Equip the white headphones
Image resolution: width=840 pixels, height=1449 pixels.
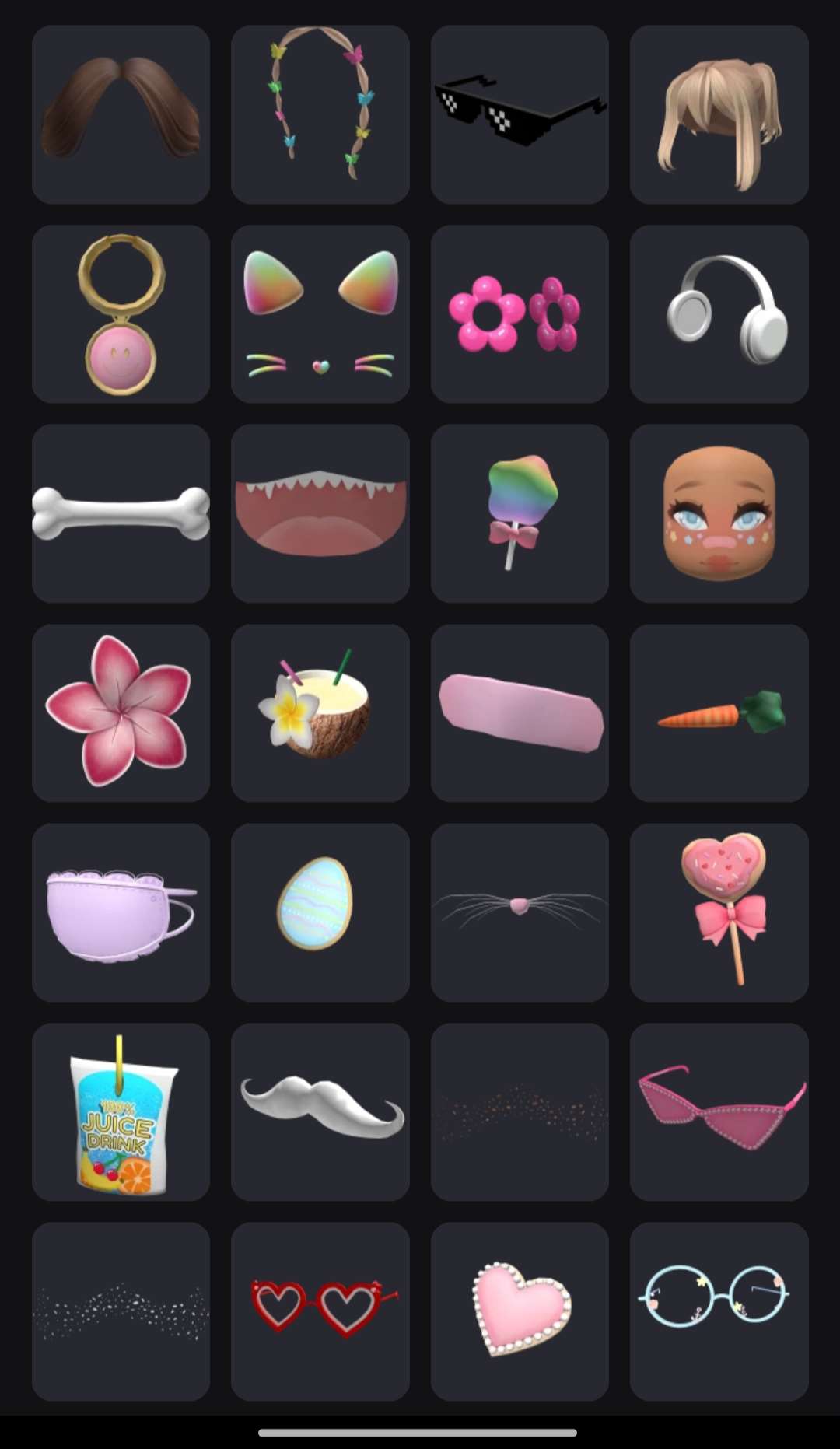click(719, 314)
